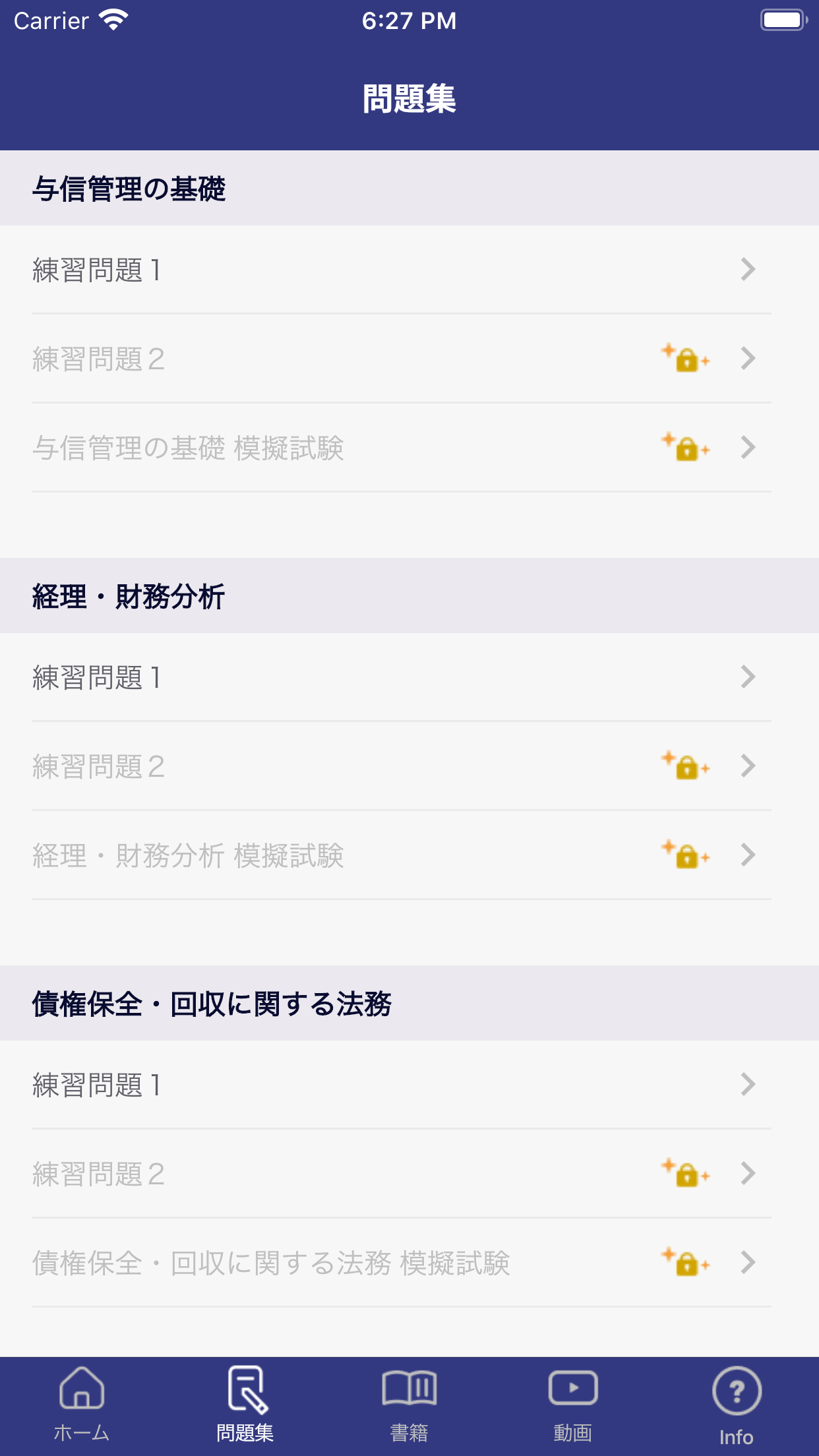Open 練習問題1 under 与信管理の基礎
819x1456 pixels.
point(409,270)
